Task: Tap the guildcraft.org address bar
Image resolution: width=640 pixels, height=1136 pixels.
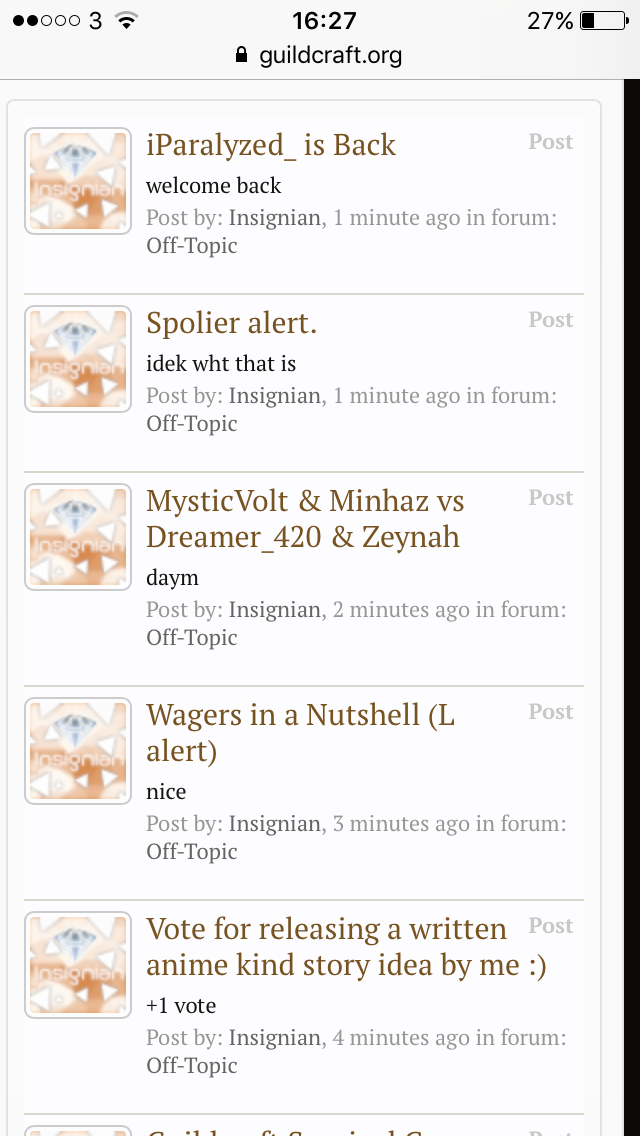Action: pyautogui.click(x=320, y=55)
